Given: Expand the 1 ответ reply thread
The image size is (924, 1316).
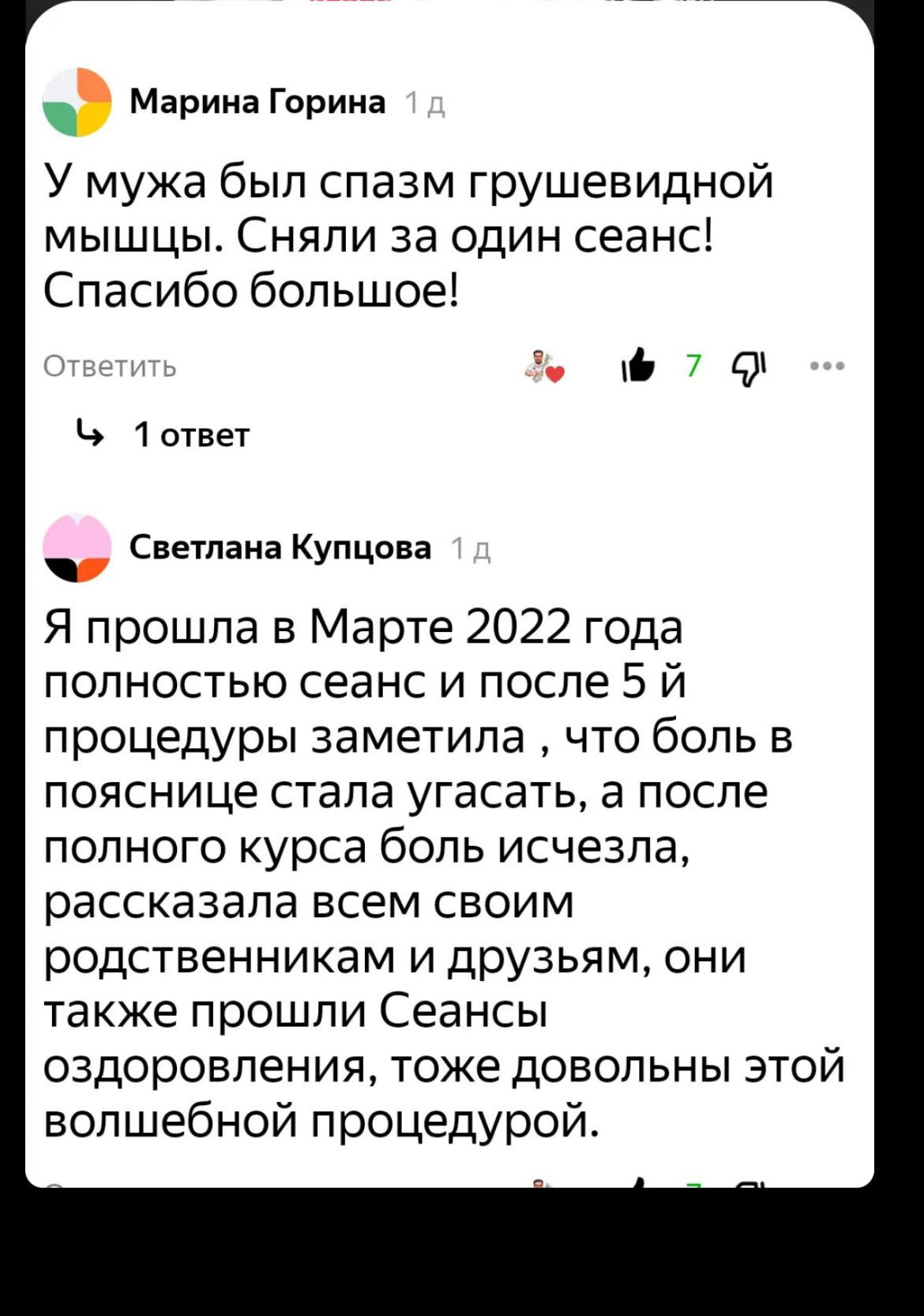Looking at the screenshot, I should point(190,434).
